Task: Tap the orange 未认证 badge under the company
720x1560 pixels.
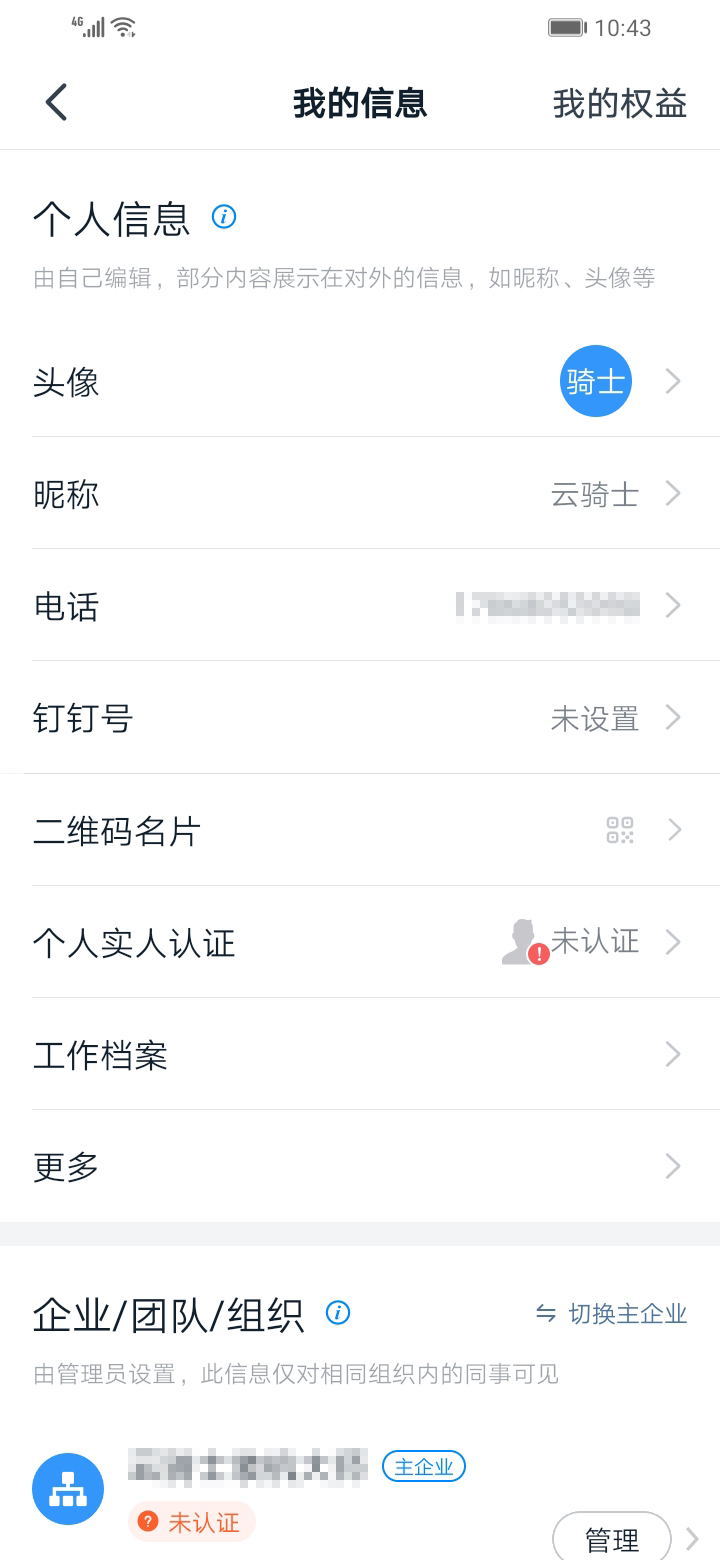Action: click(x=191, y=1522)
